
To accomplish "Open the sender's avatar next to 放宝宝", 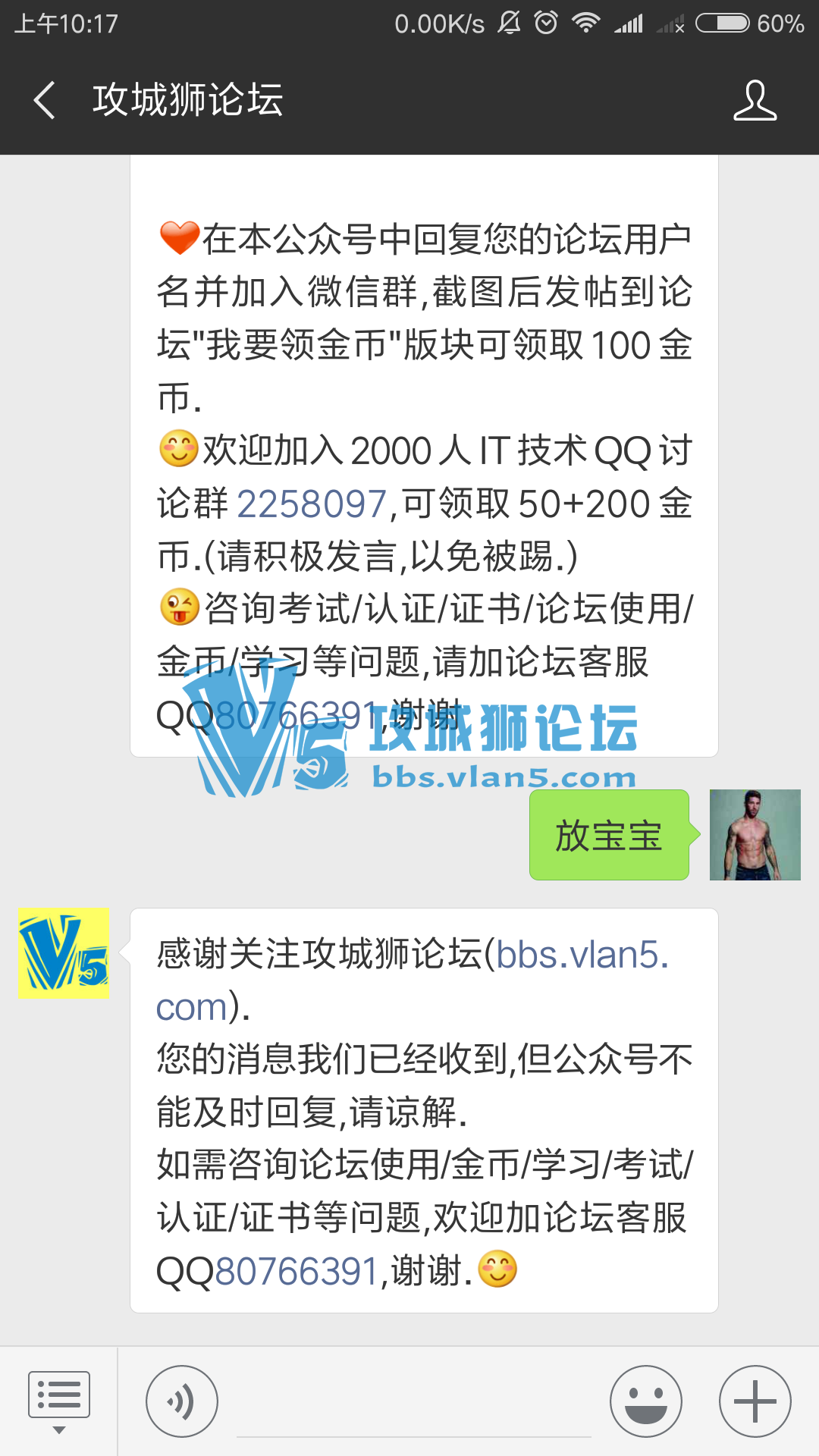I will pos(755,835).
